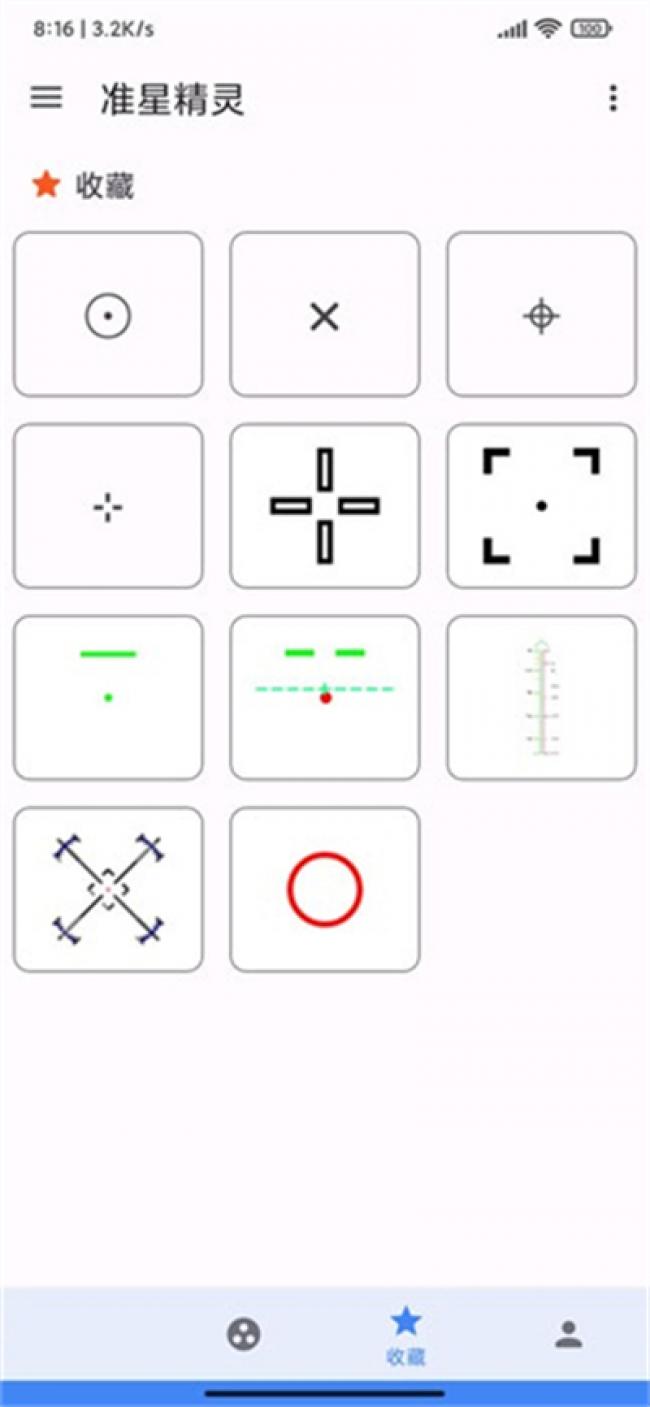Choose the corner brackets with dot crosshair

541,507
